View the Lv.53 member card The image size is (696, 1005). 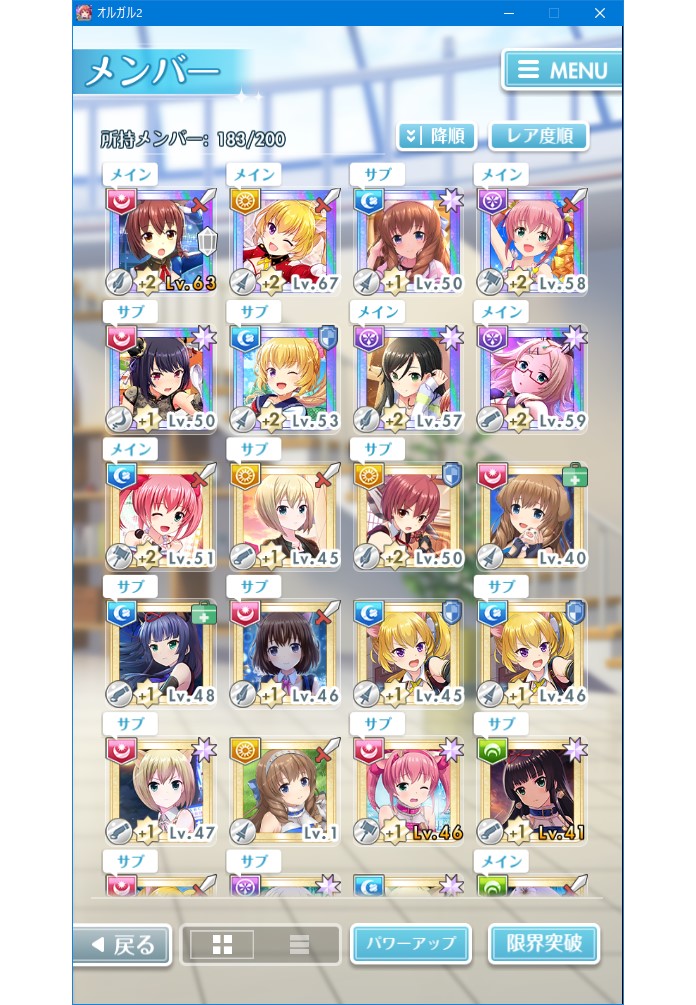pyautogui.click(x=285, y=379)
